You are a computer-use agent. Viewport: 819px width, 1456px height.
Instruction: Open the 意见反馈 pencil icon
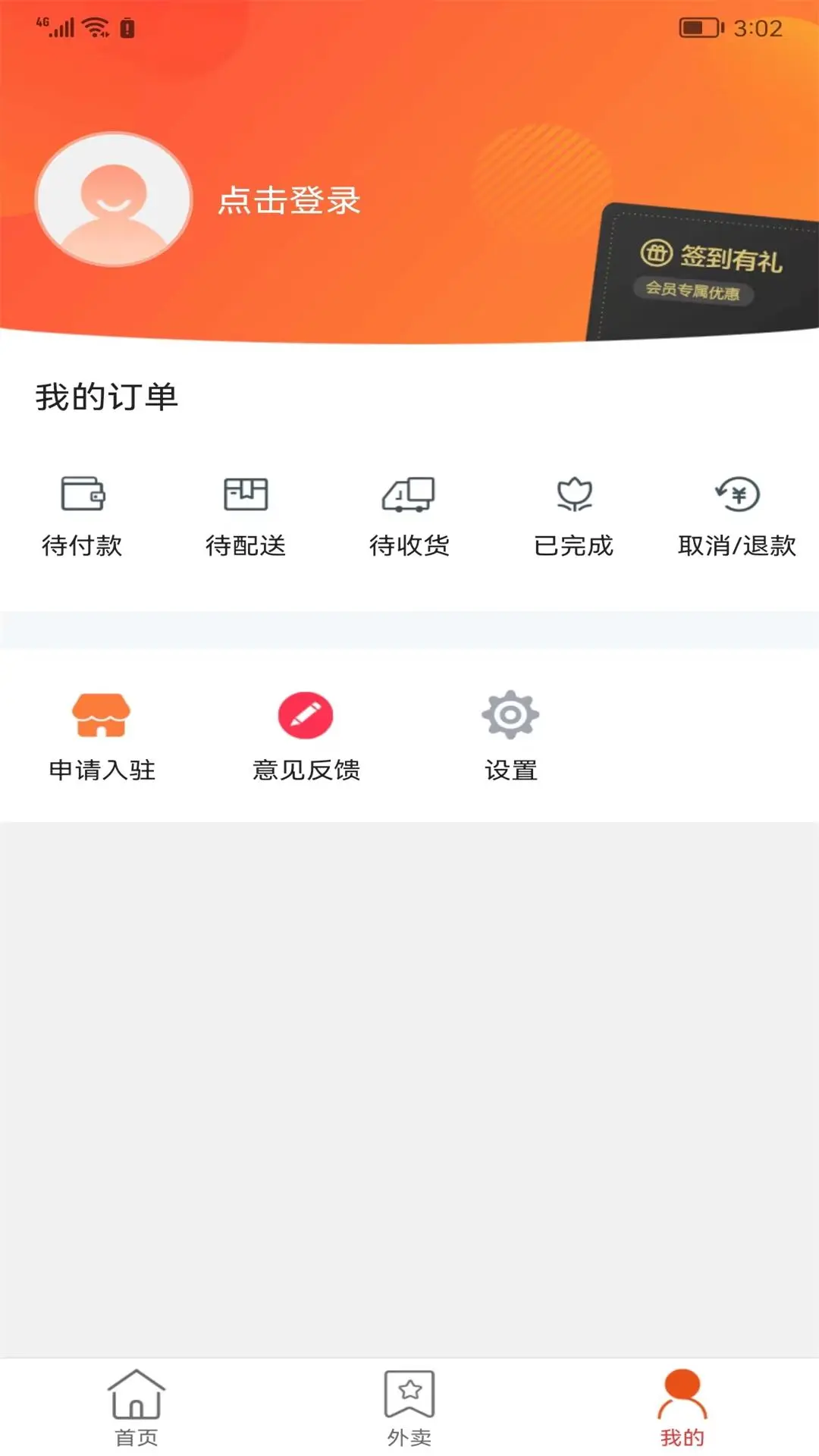click(304, 714)
